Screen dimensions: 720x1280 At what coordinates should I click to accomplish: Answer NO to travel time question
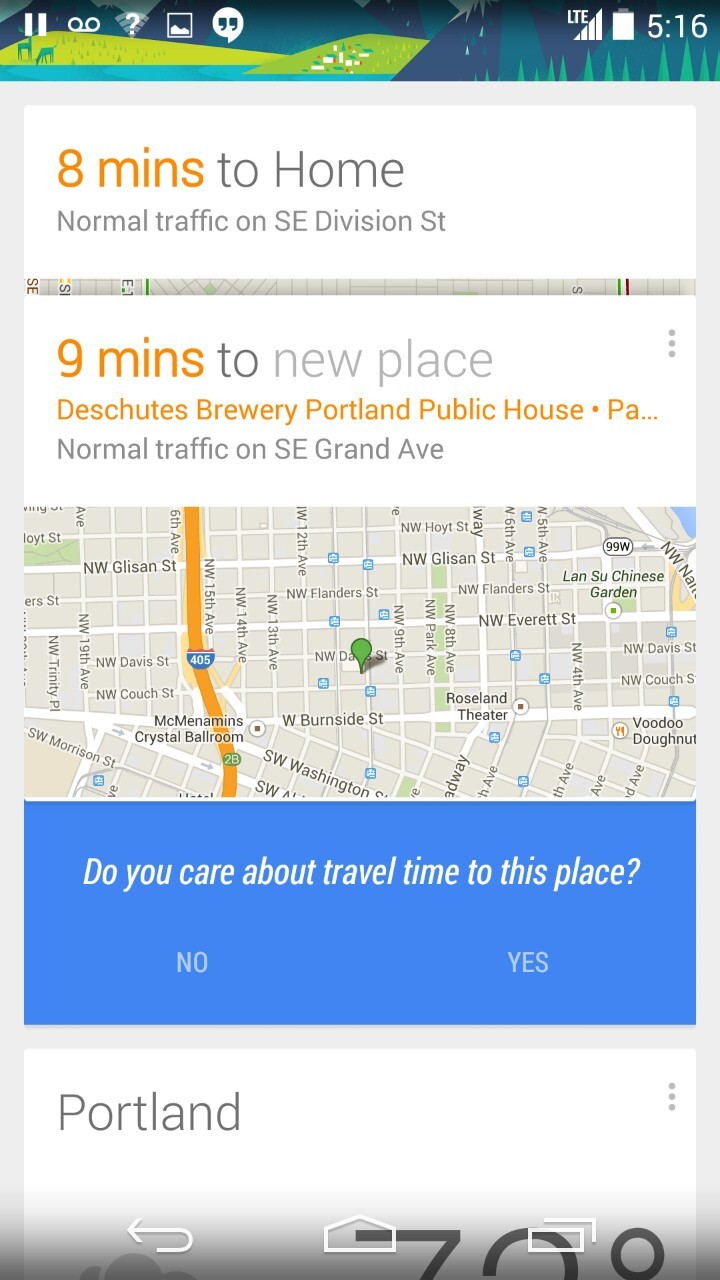192,962
